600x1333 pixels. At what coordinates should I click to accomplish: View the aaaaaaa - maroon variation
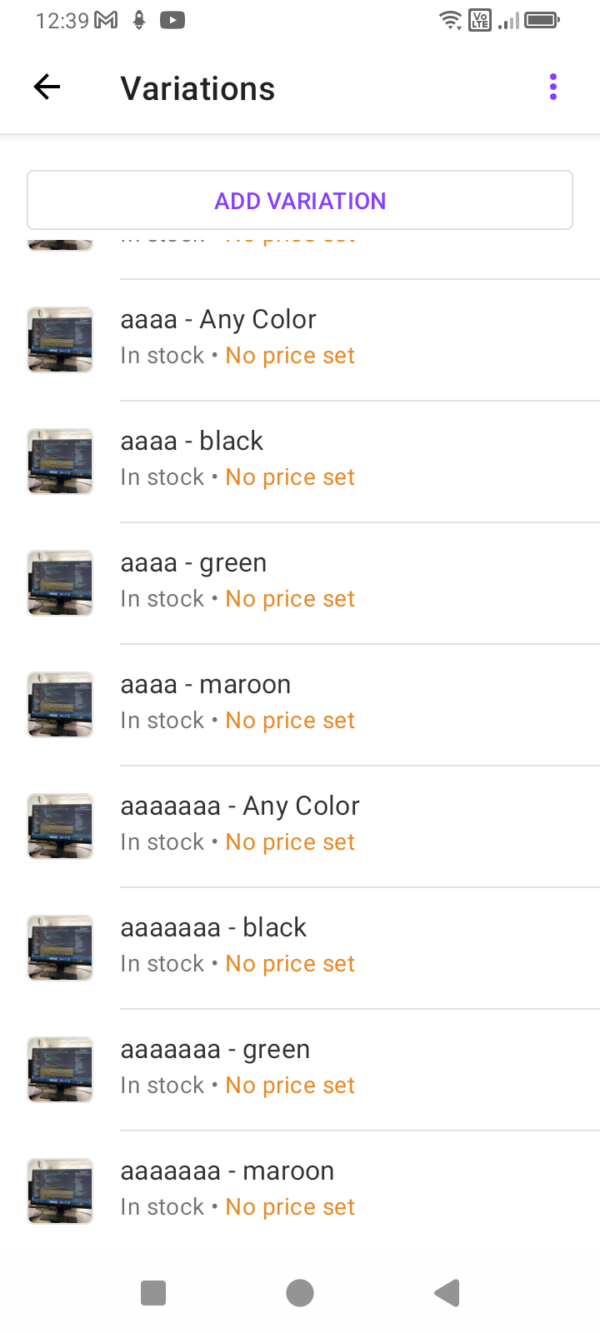tap(300, 1189)
